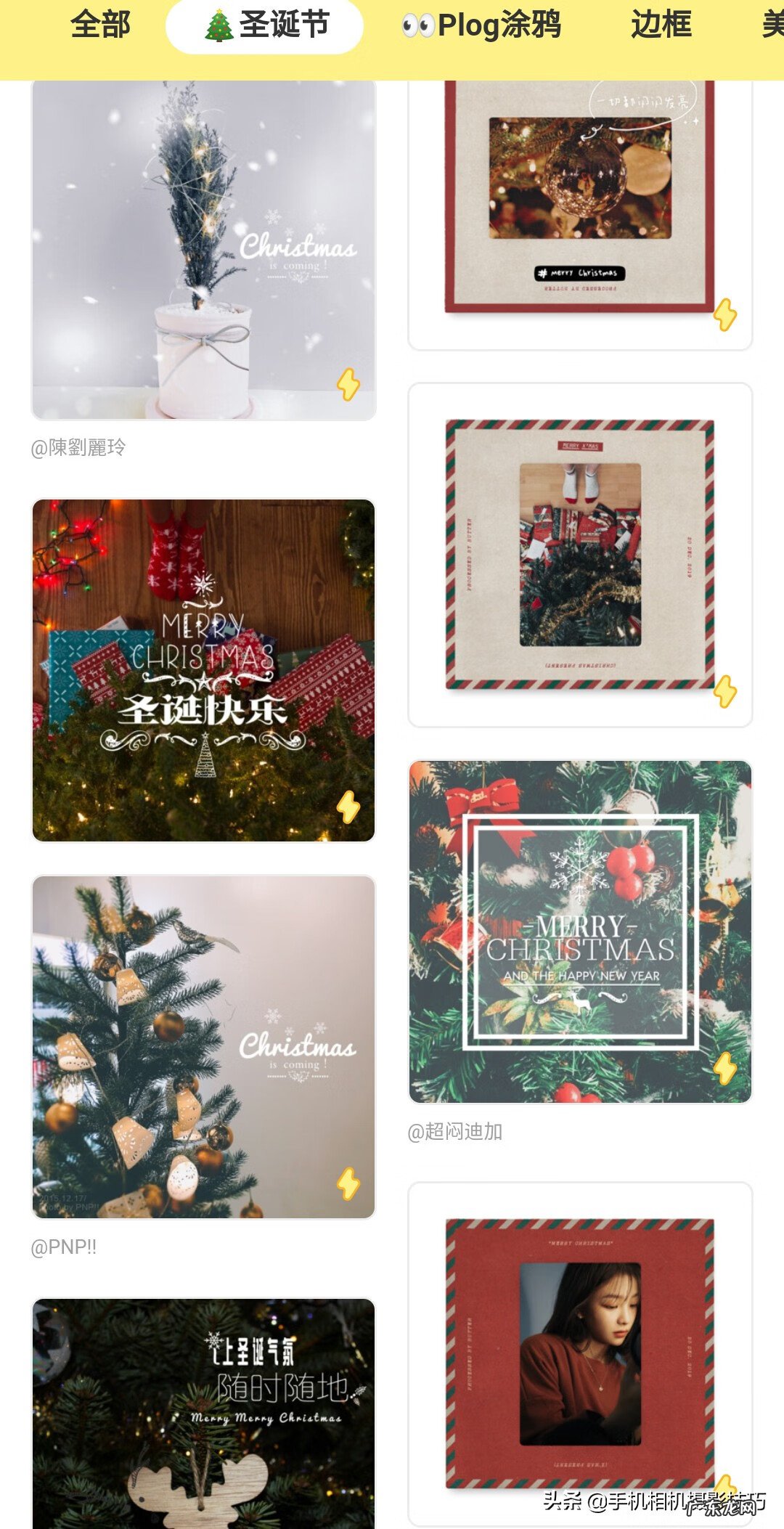The width and height of the screenshot is (784, 1529).
Task: Open the Merry X'mas striped border frame template
Action: (580, 555)
